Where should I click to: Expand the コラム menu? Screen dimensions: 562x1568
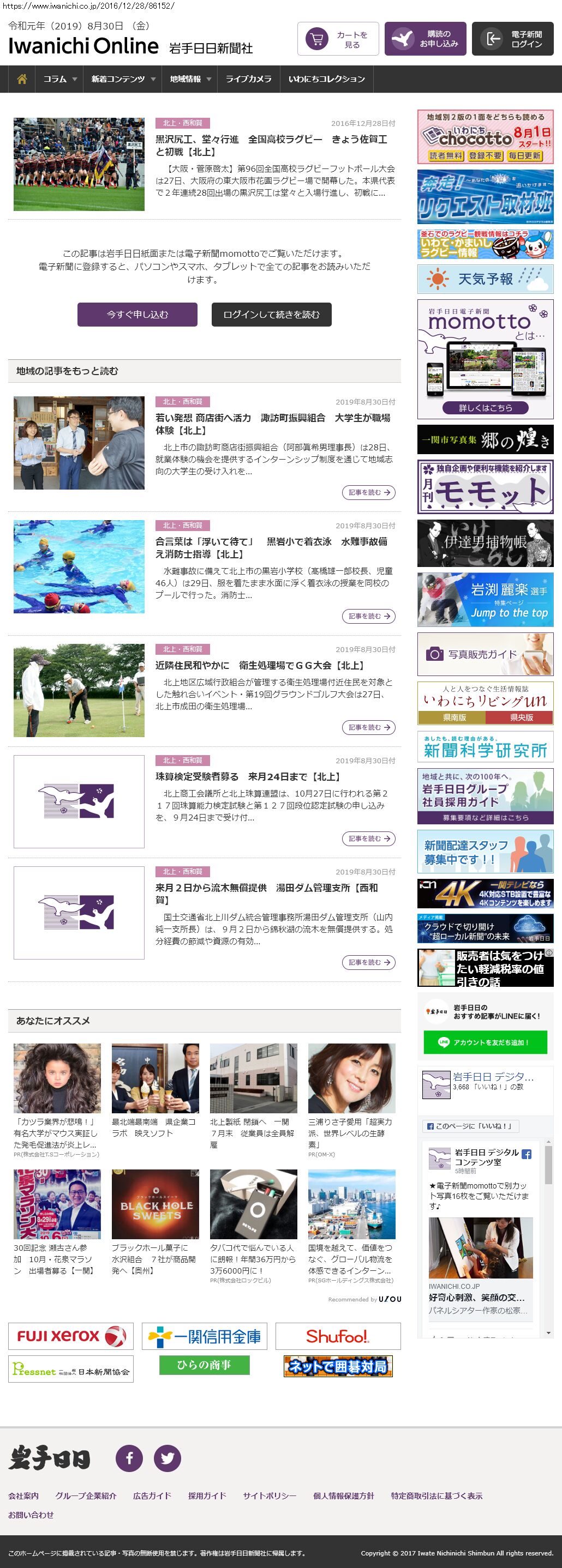(59, 79)
